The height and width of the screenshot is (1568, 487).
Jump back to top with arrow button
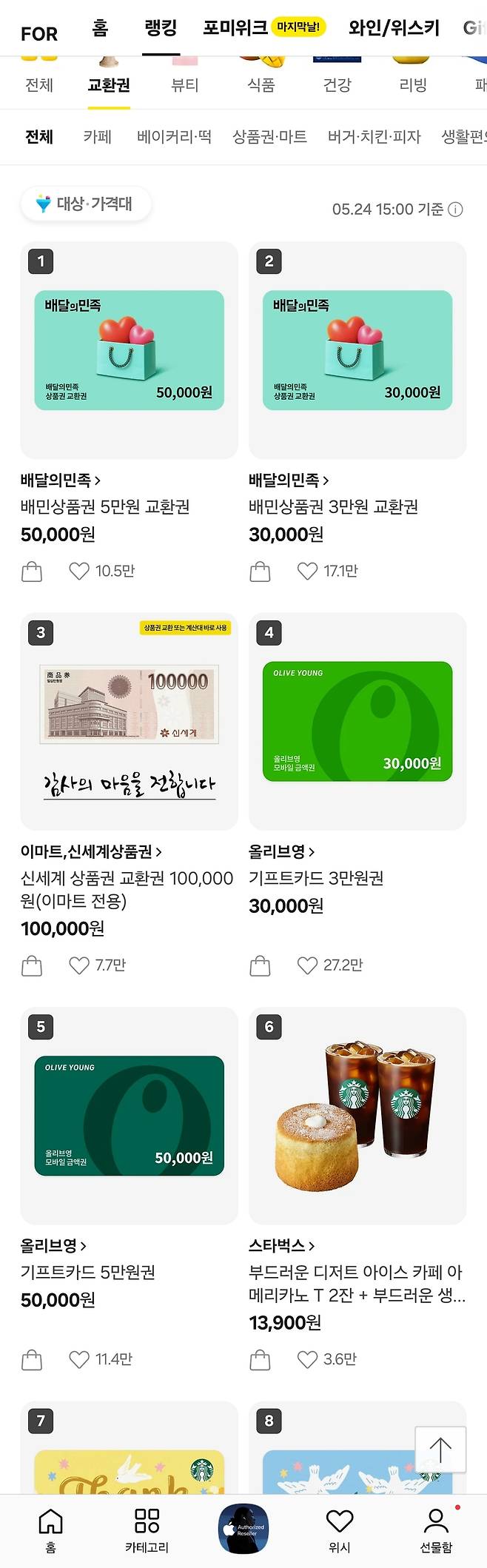click(440, 1450)
